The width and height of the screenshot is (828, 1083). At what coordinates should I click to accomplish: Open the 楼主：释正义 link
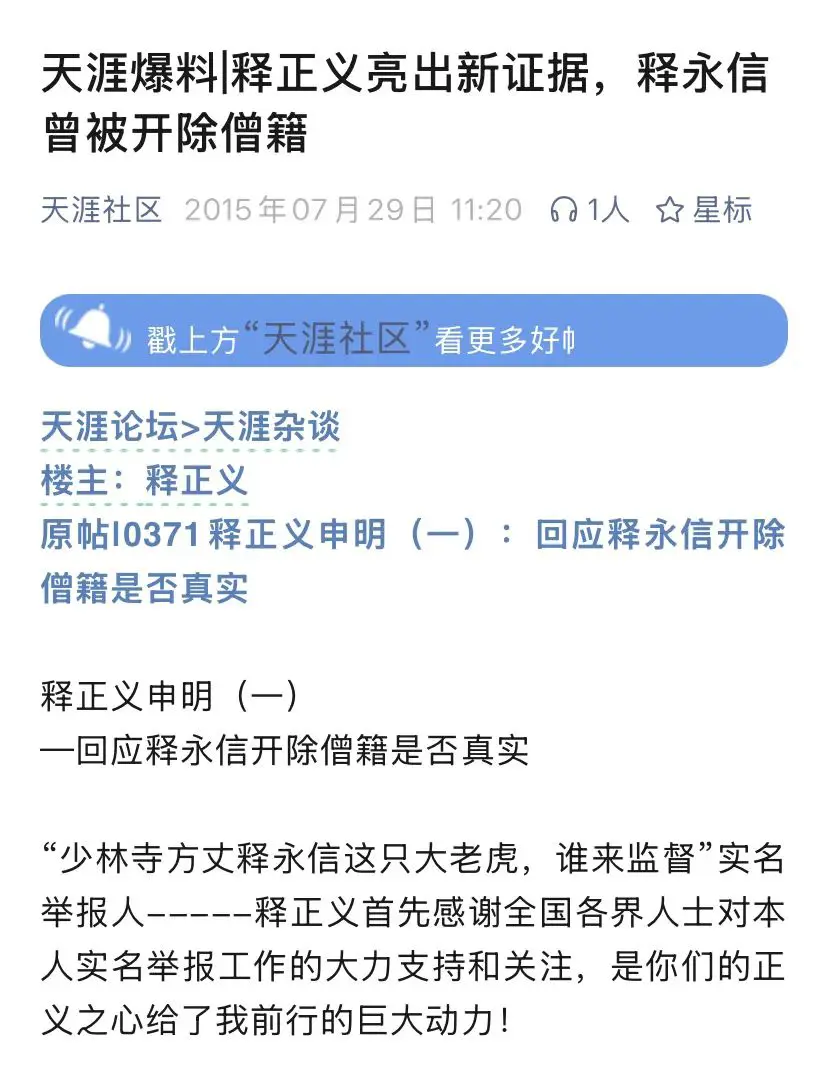(x=144, y=482)
